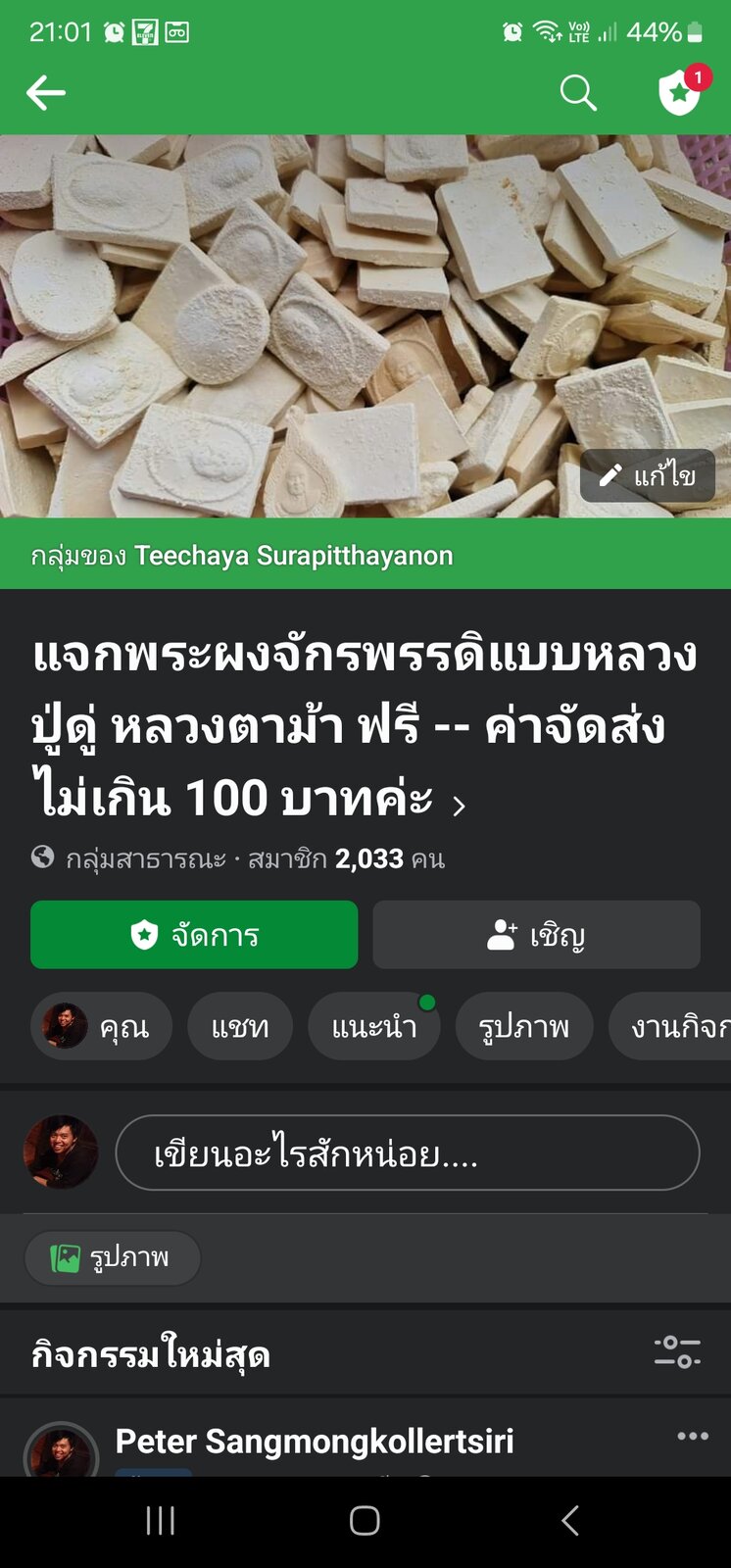The image size is (731, 1568).
Task: Go back using the top arrow
Action: tap(45, 93)
